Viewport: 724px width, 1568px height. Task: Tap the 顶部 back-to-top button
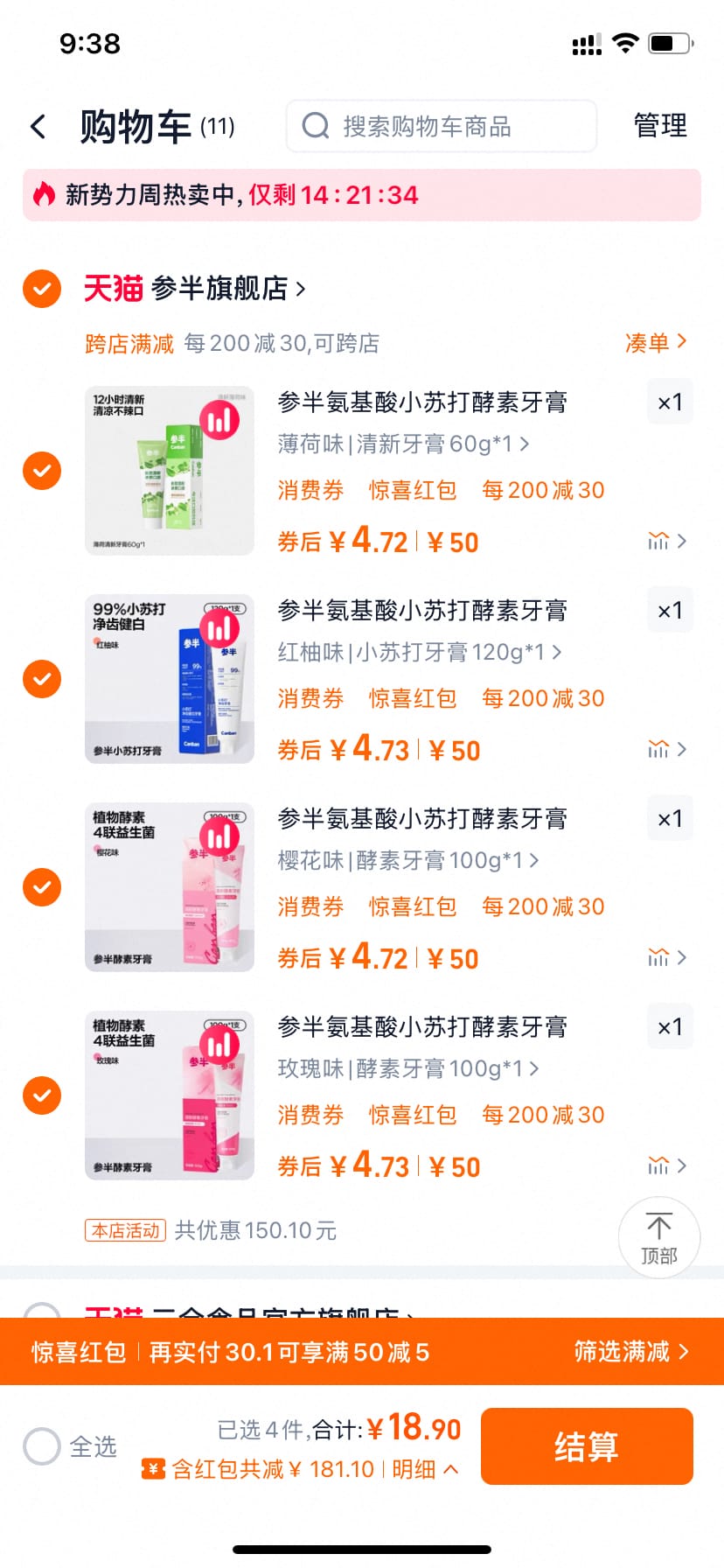(659, 1236)
